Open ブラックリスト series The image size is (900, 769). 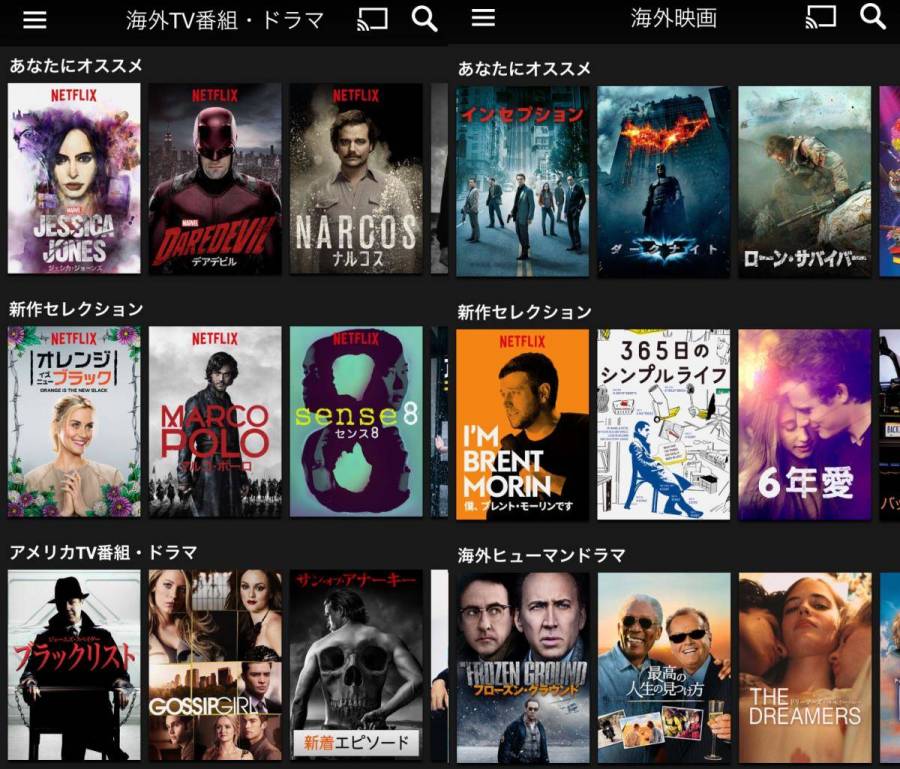click(74, 665)
